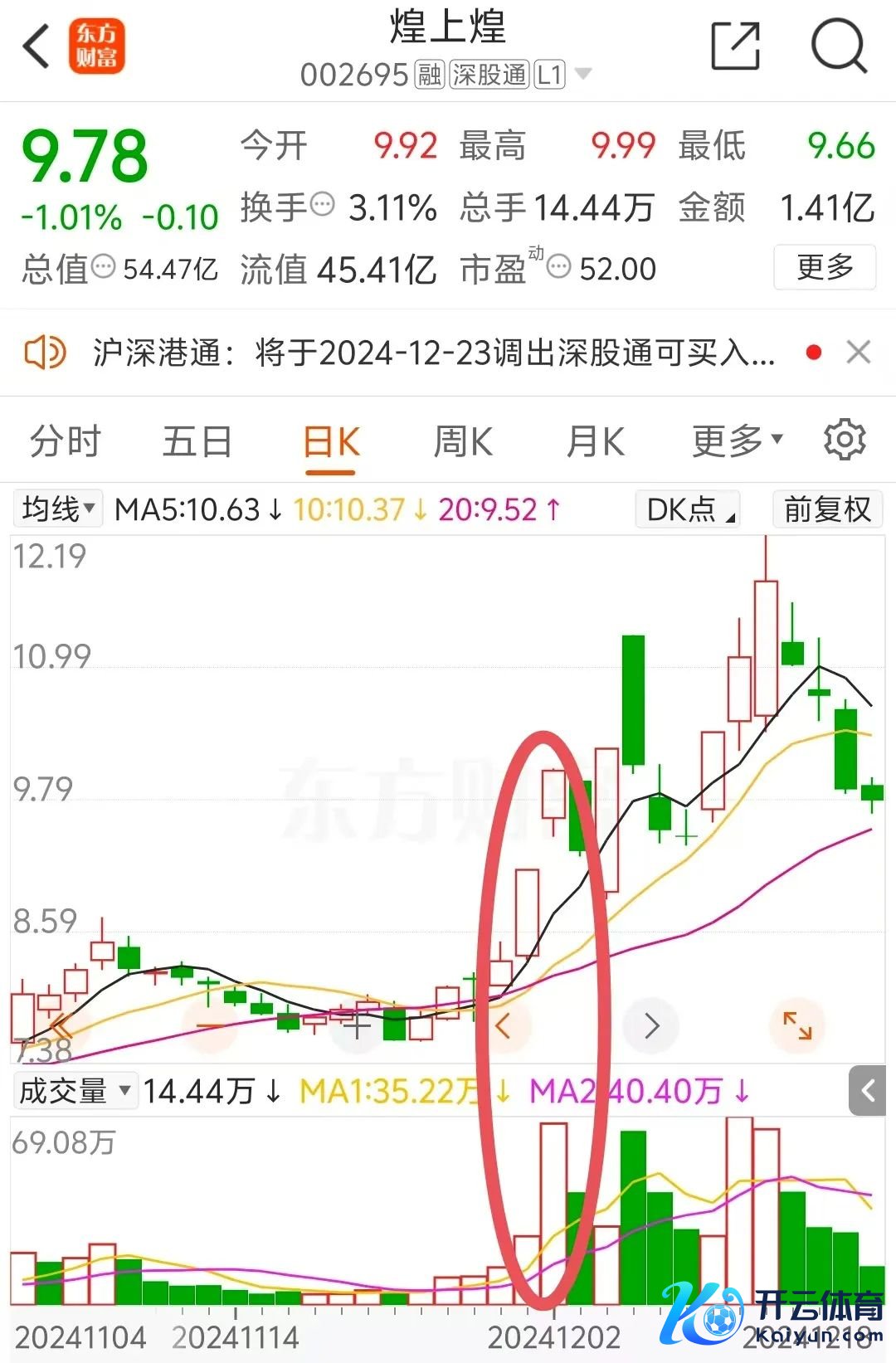Expand the K-line chart to fullscreen
The width and height of the screenshot is (896, 1363).
click(797, 1026)
